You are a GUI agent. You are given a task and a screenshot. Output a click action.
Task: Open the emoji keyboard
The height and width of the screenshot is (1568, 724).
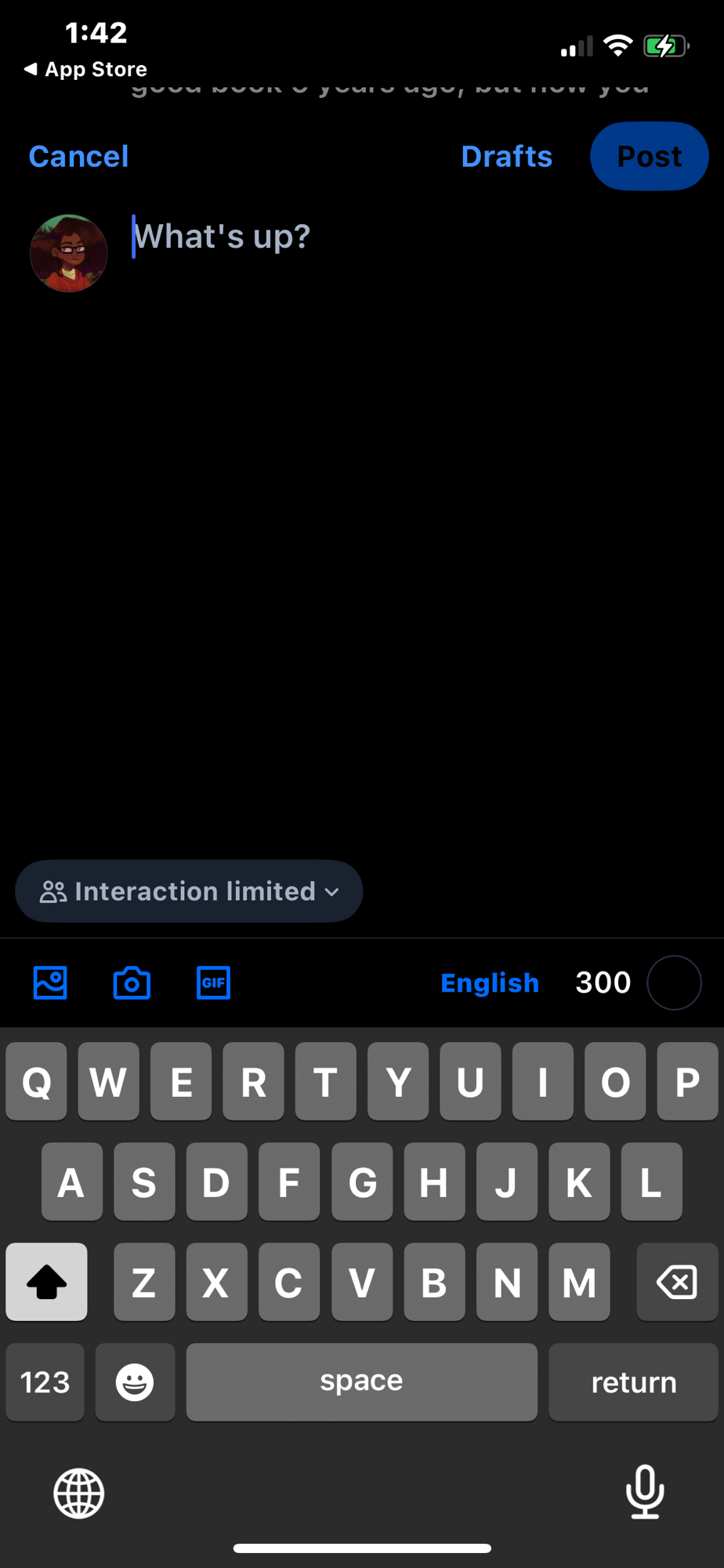(135, 1382)
